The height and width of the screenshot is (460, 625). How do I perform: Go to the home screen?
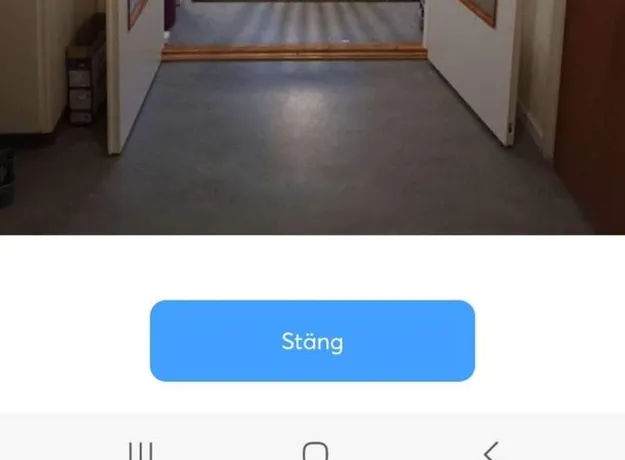(x=315, y=451)
